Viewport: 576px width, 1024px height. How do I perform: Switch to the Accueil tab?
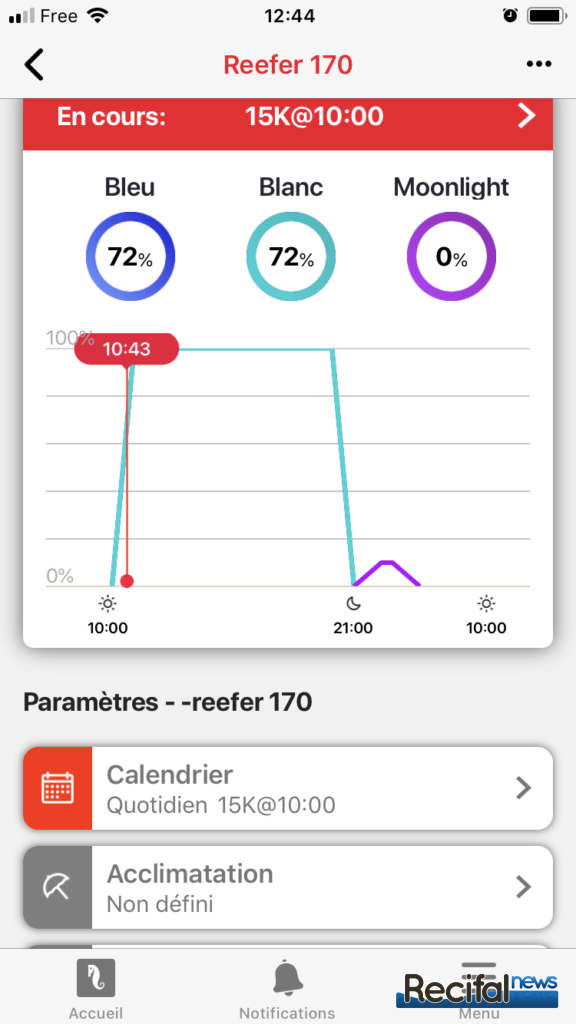point(95,987)
